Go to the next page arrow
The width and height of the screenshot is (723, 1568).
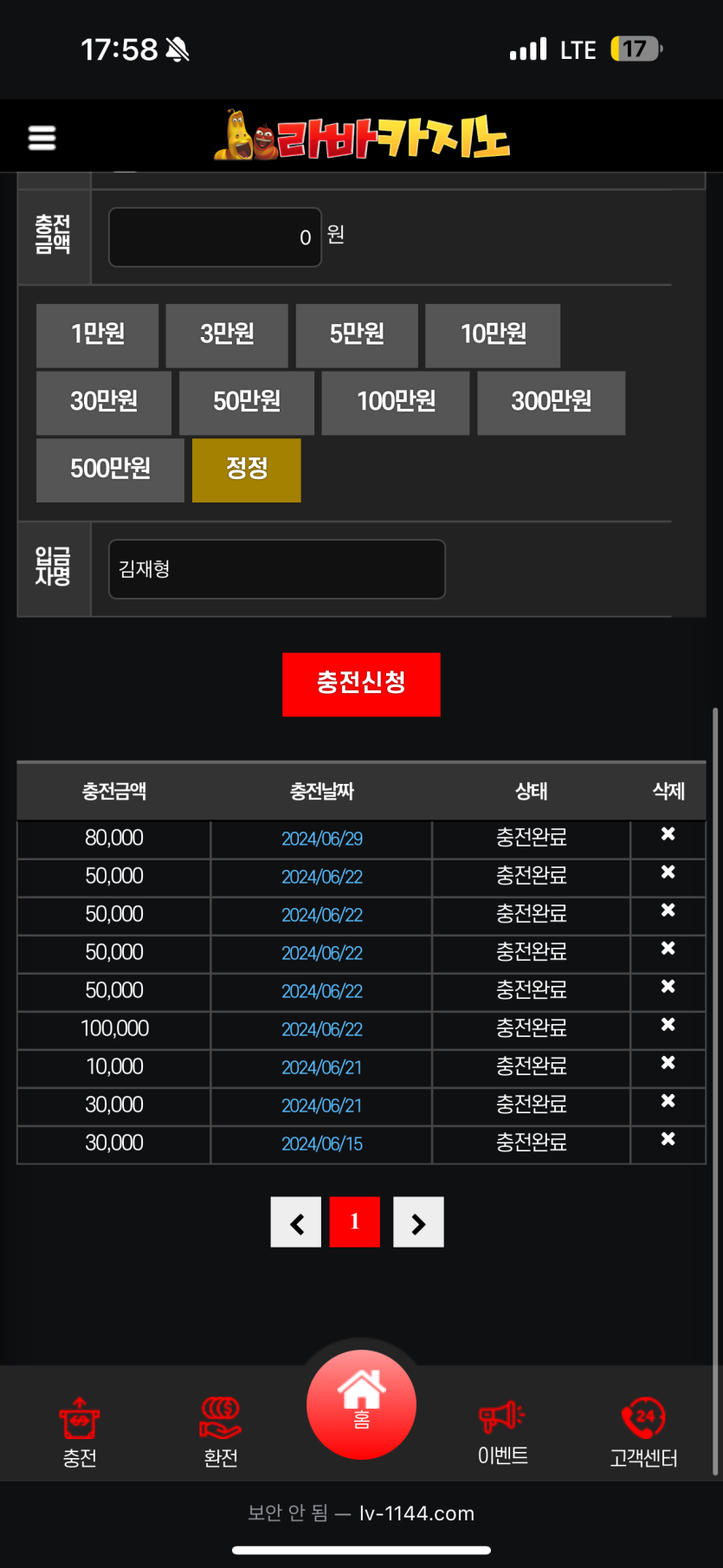point(418,1222)
